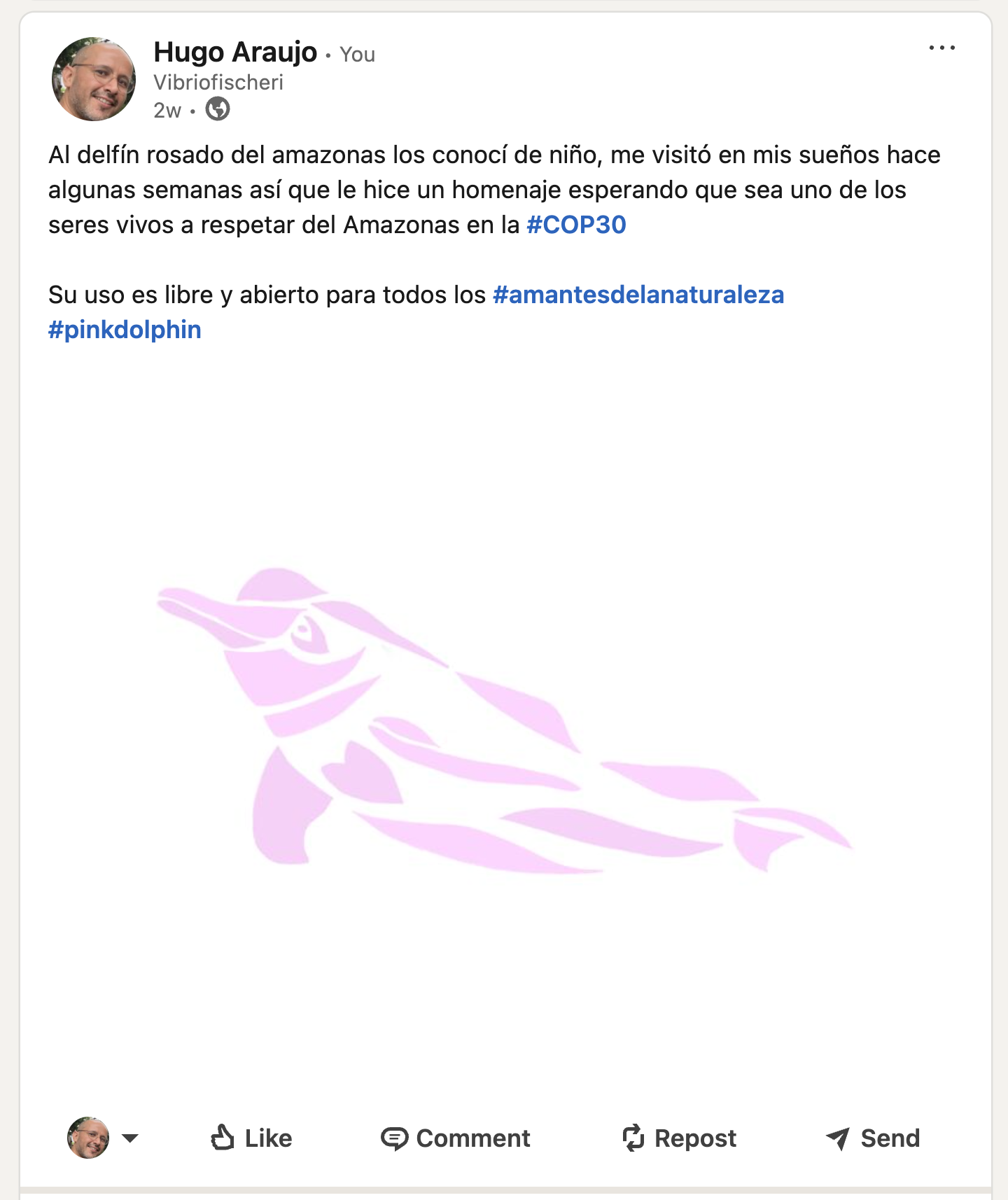Send this post to someone

pos(872,1138)
